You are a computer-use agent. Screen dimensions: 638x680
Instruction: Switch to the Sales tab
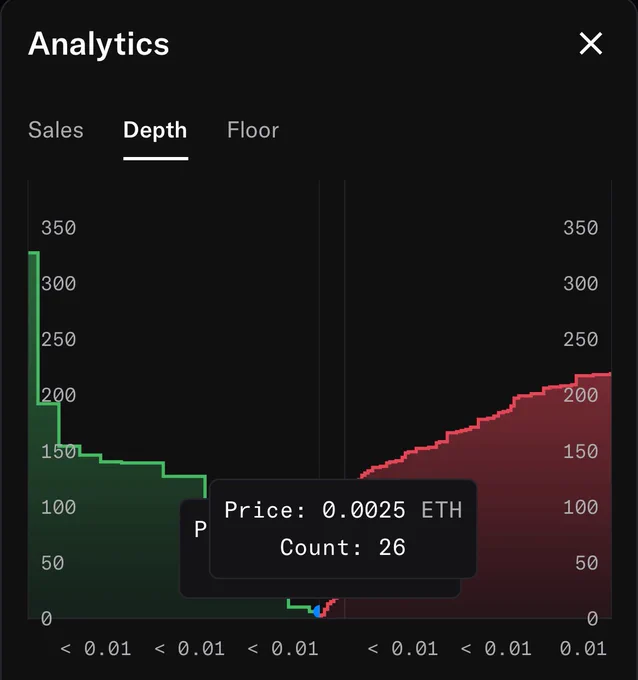tap(56, 130)
